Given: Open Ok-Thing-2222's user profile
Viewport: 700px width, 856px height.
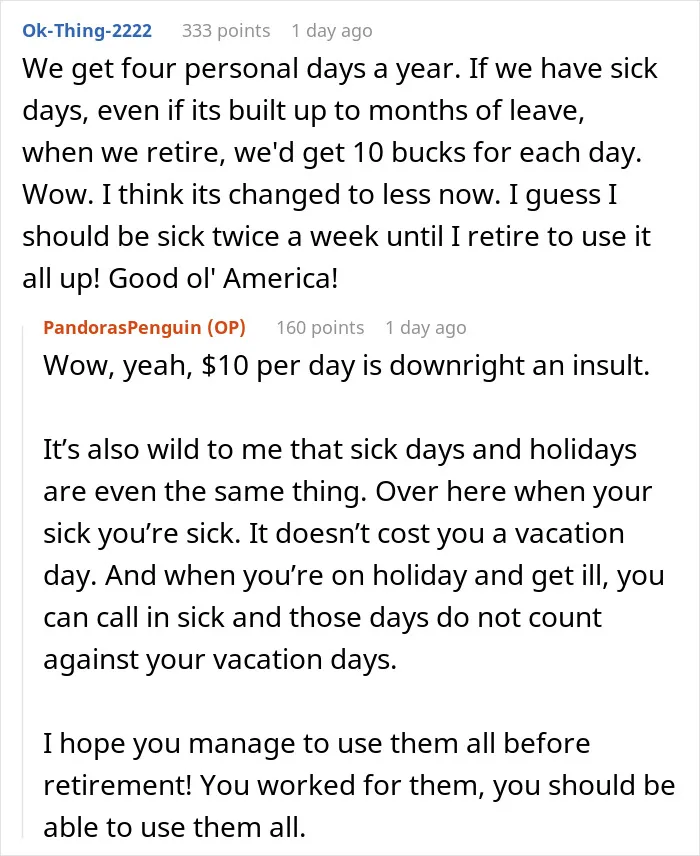Looking at the screenshot, I should point(87,31).
